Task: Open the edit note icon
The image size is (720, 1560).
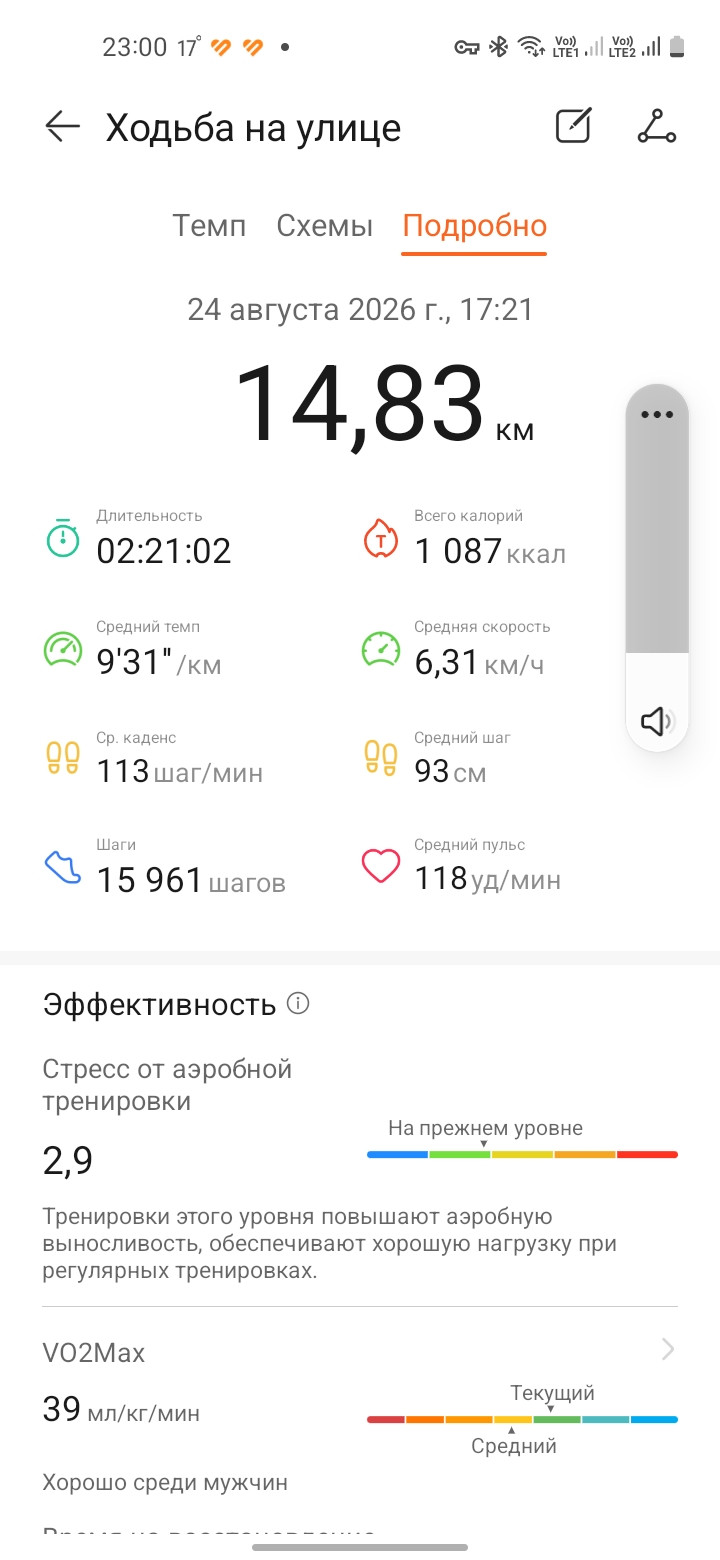Action: pos(574,126)
